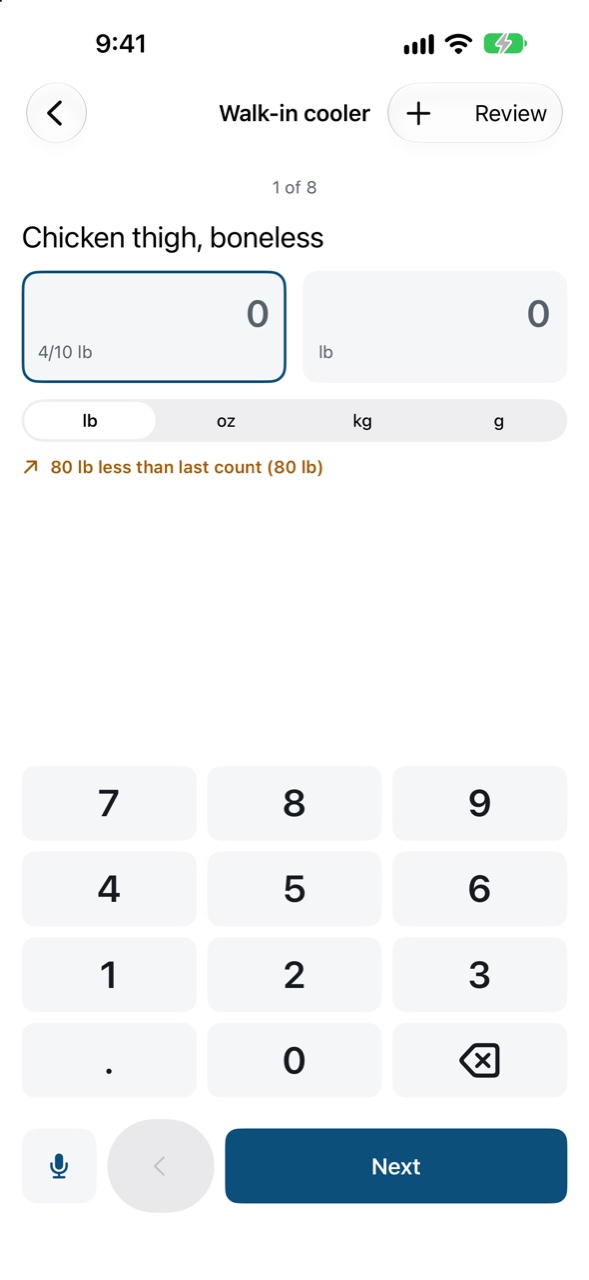Enter digit 7 on the keypad
The image size is (589, 1280).
(109, 803)
